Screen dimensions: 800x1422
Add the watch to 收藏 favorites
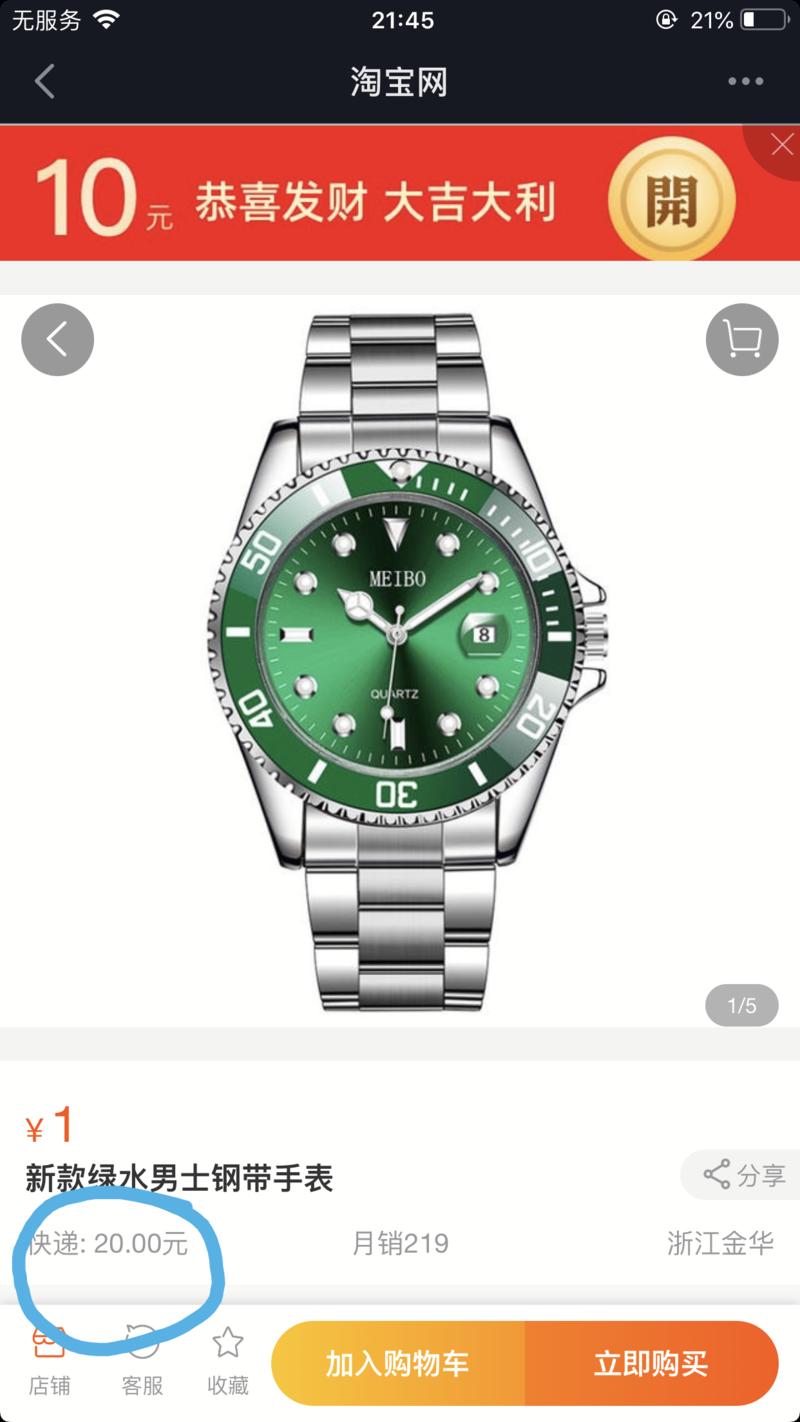(x=228, y=1362)
